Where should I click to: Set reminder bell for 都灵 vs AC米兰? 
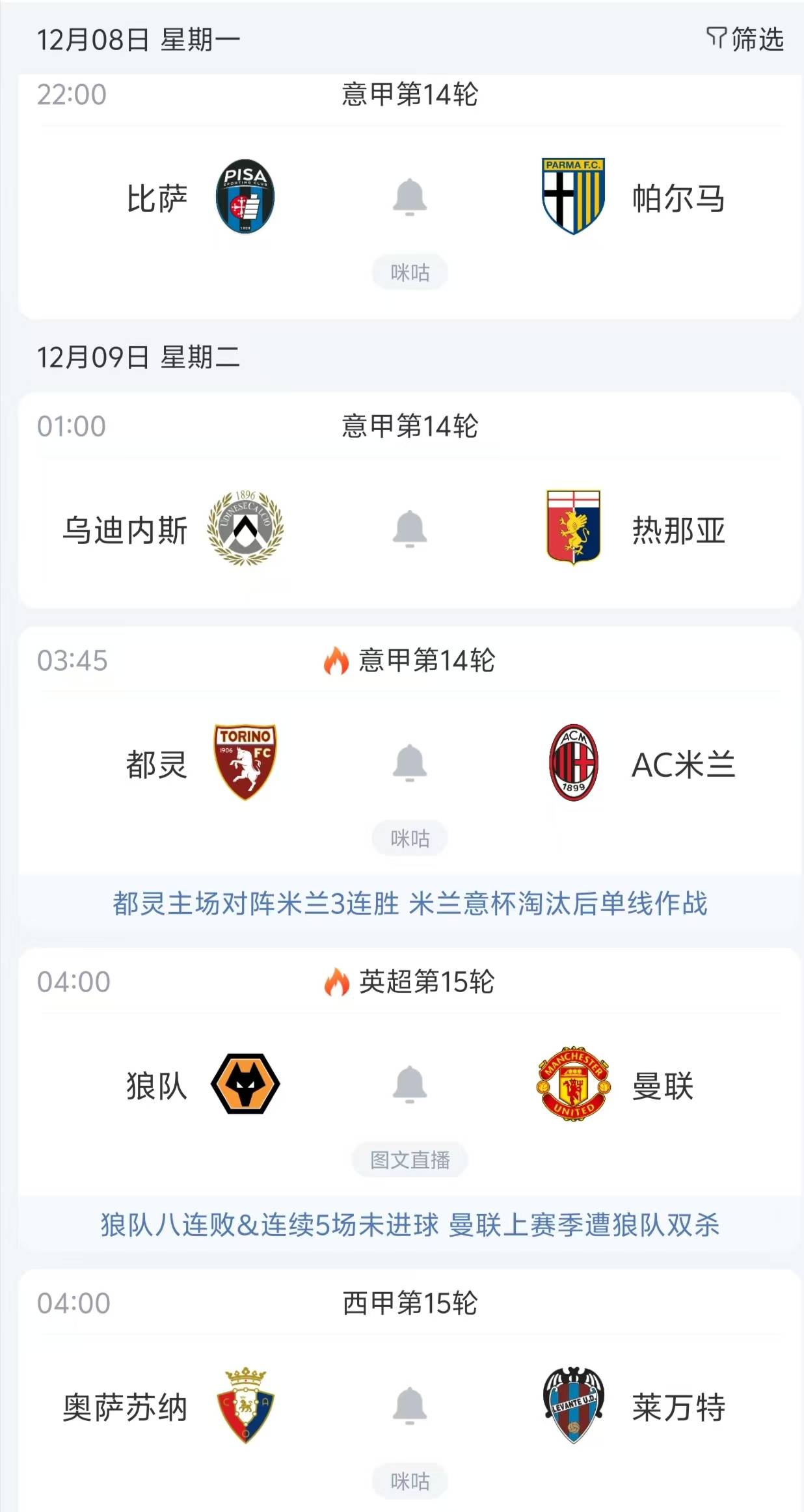coord(410,763)
